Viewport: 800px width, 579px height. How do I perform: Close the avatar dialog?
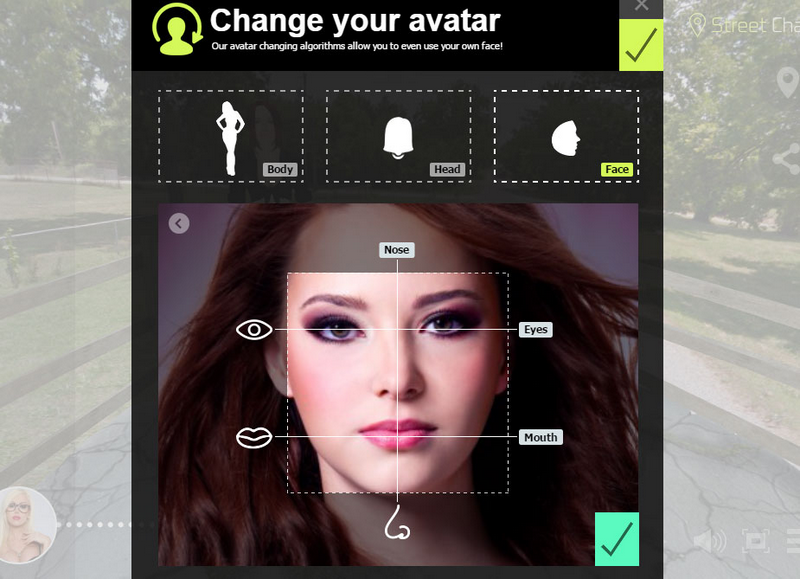tap(641, 6)
